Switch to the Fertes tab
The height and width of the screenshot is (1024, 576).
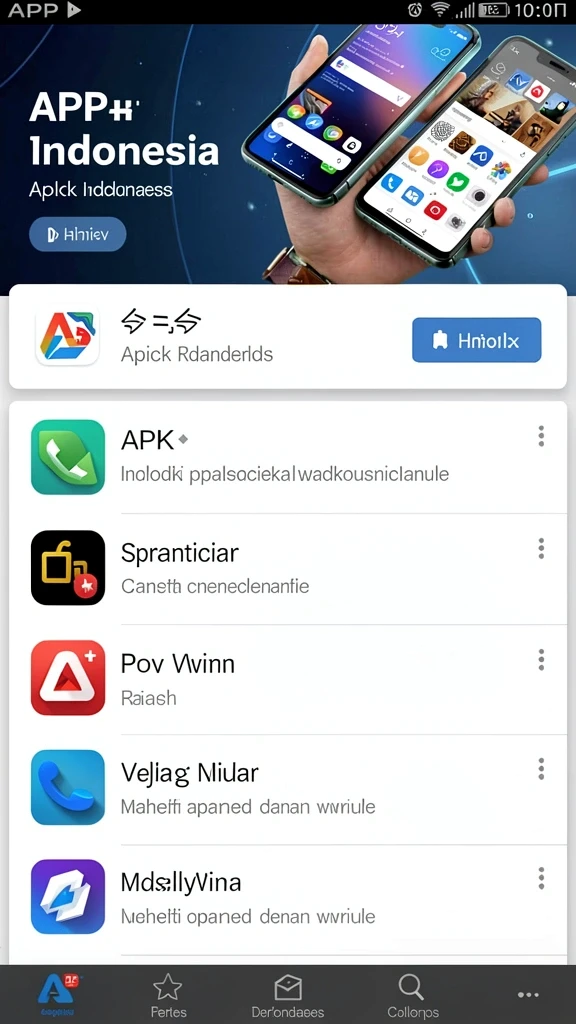tap(168, 995)
